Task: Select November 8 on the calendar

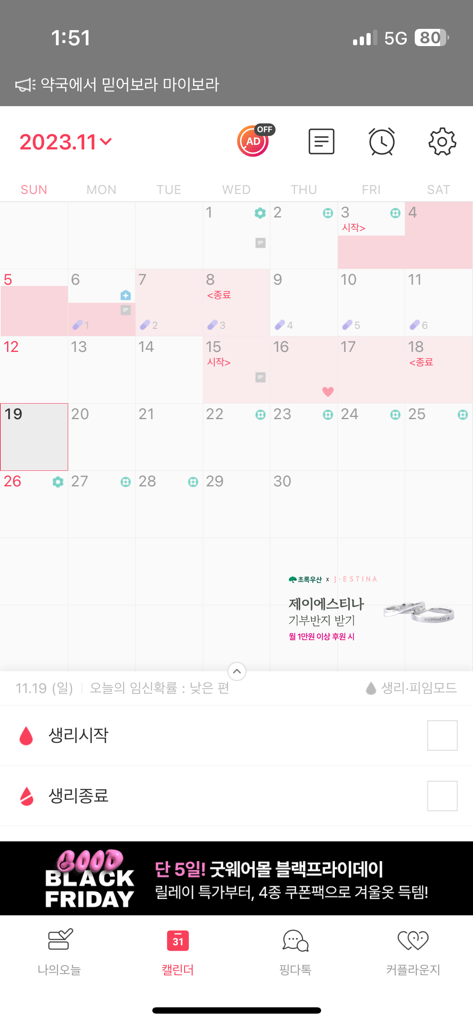Action: [236, 302]
